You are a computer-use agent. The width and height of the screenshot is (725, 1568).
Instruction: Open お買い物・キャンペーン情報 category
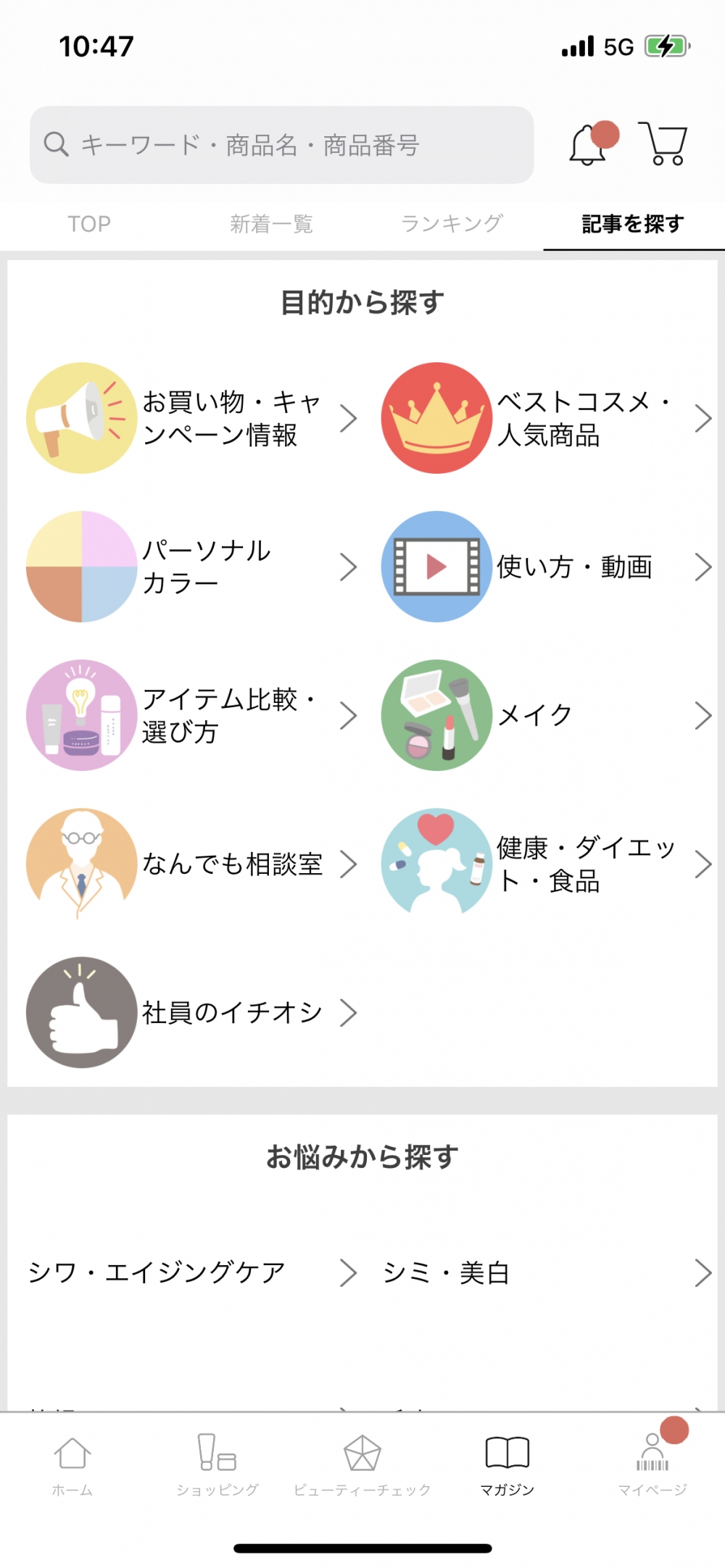click(x=192, y=418)
